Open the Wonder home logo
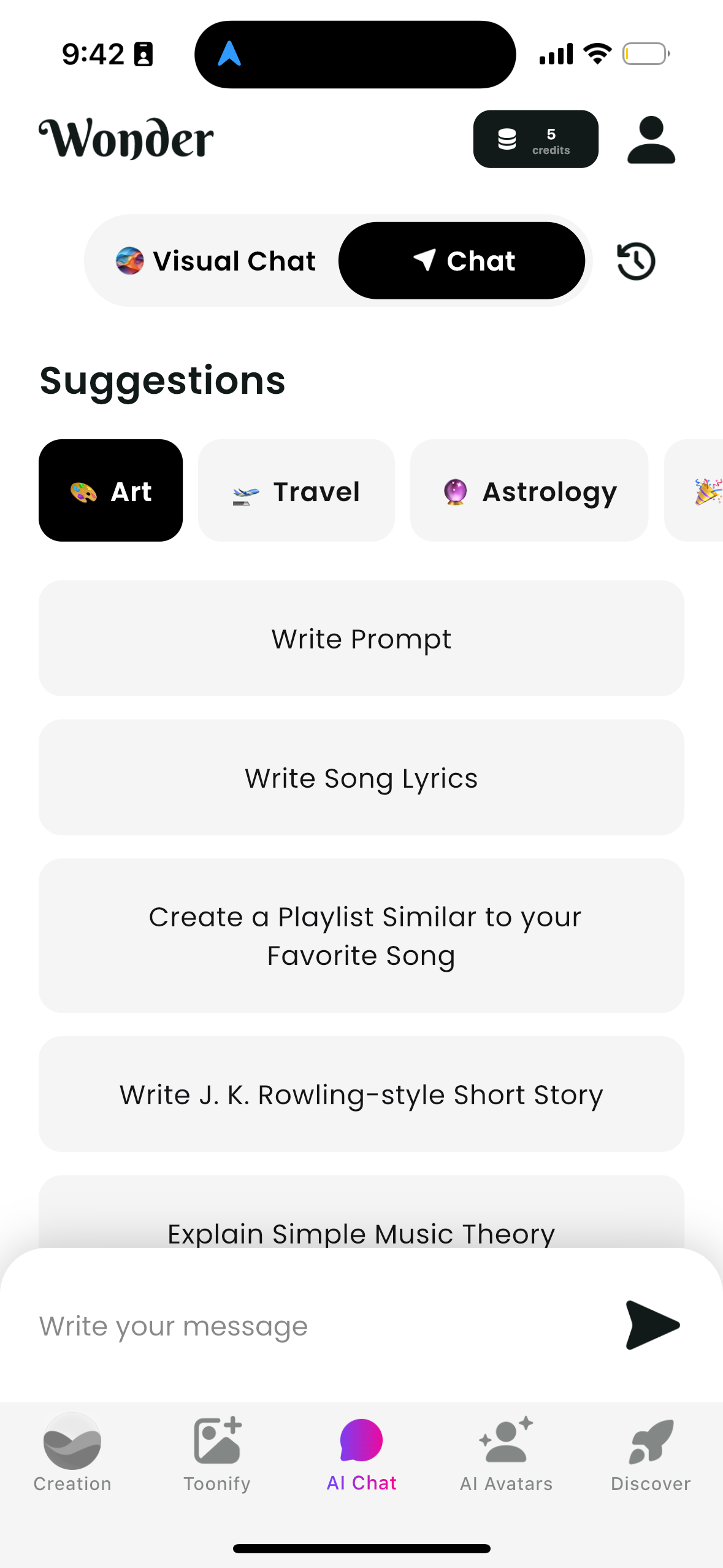Viewport: 723px width, 1568px height. (x=125, y=138)
